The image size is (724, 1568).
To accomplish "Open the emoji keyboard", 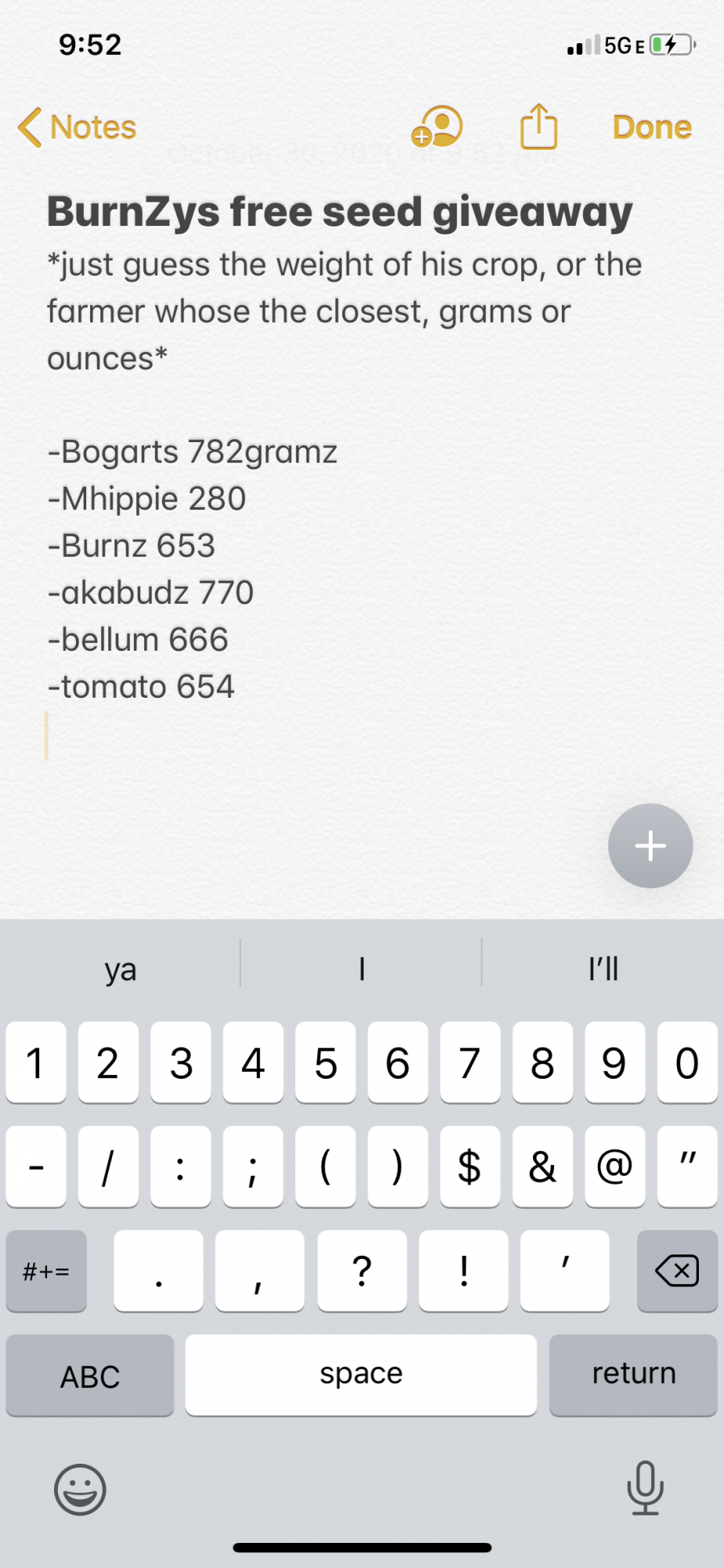I will pyautogui.click(x=80, y=1490).
